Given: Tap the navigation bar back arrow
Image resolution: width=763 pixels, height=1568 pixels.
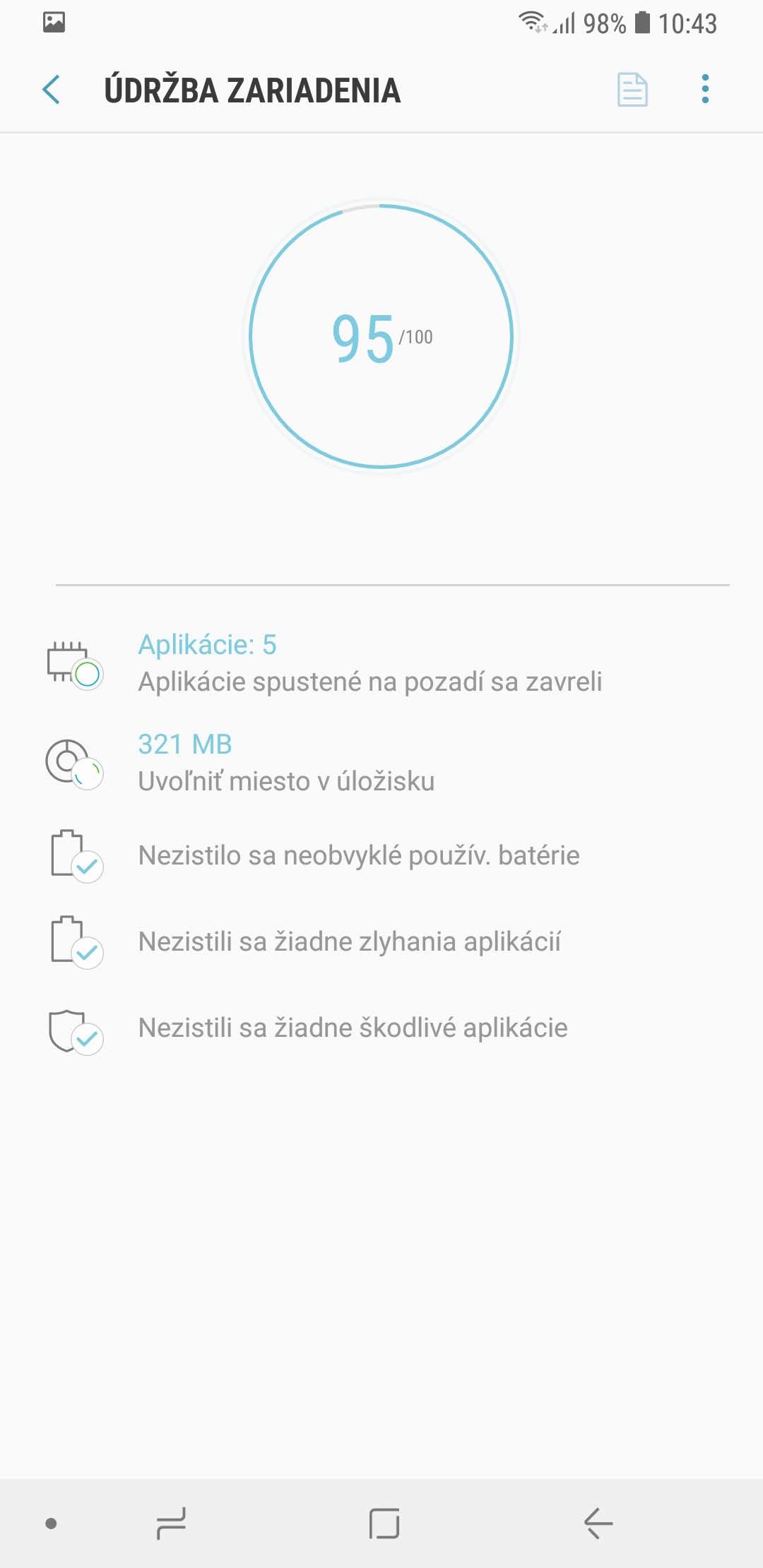Looking at the screenshot, I should pyautogui.click(x=598, y=1524).
